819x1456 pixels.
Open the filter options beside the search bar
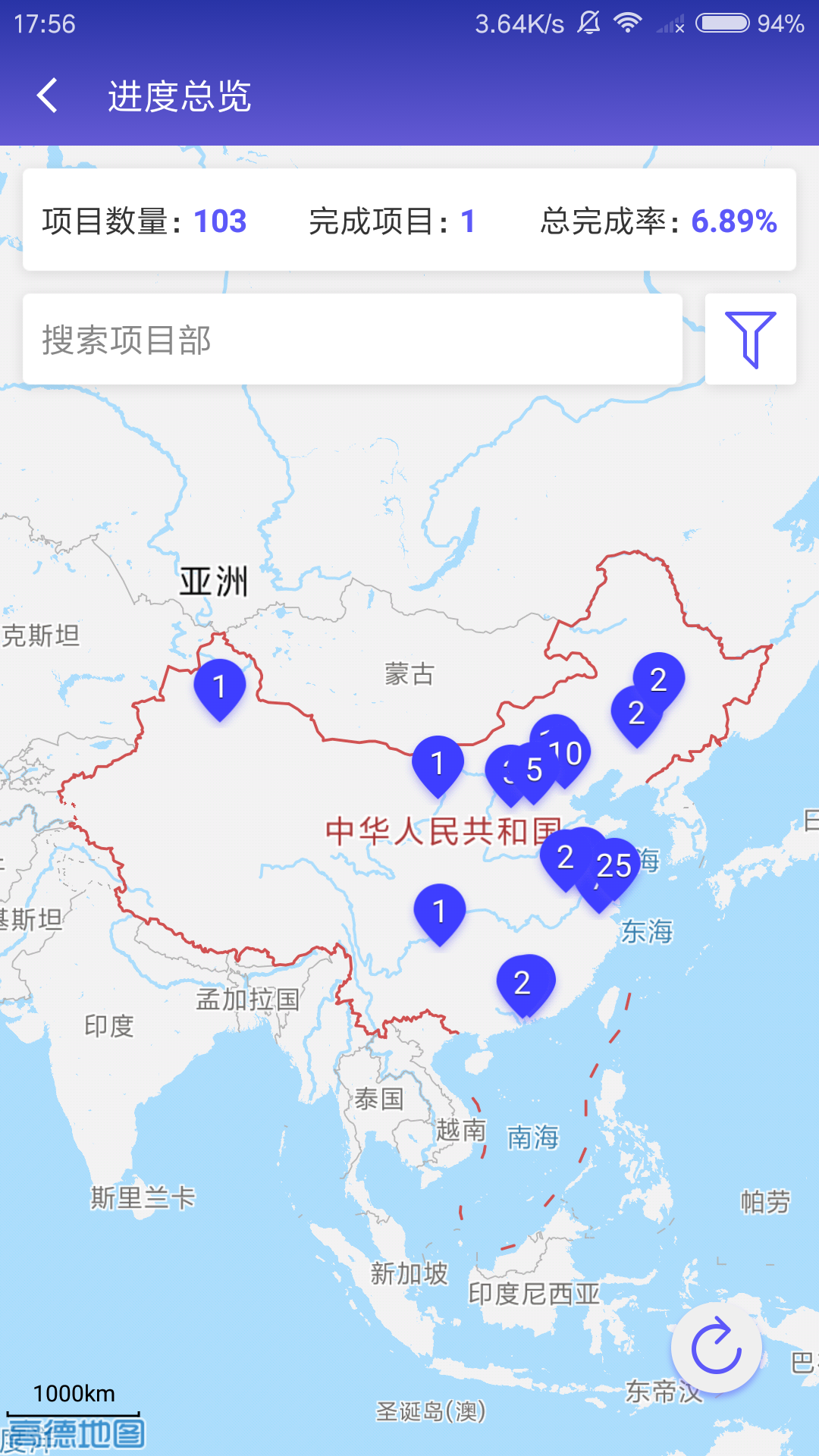coord(750,338)
